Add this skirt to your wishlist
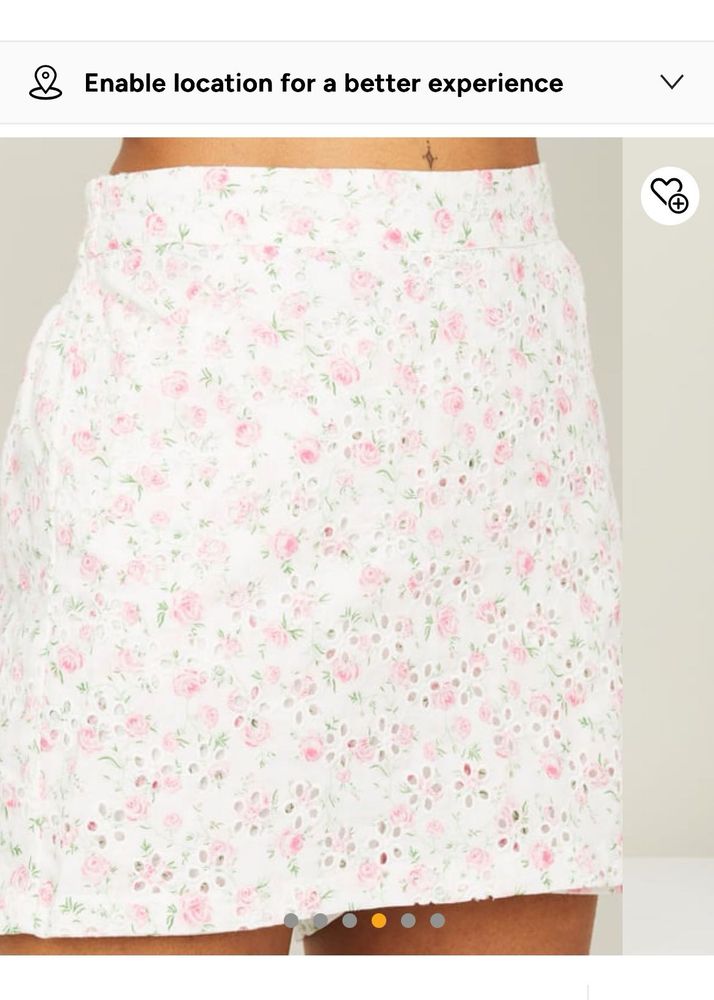The height and width of the screenshot is (1000, 714). [669, 195]
